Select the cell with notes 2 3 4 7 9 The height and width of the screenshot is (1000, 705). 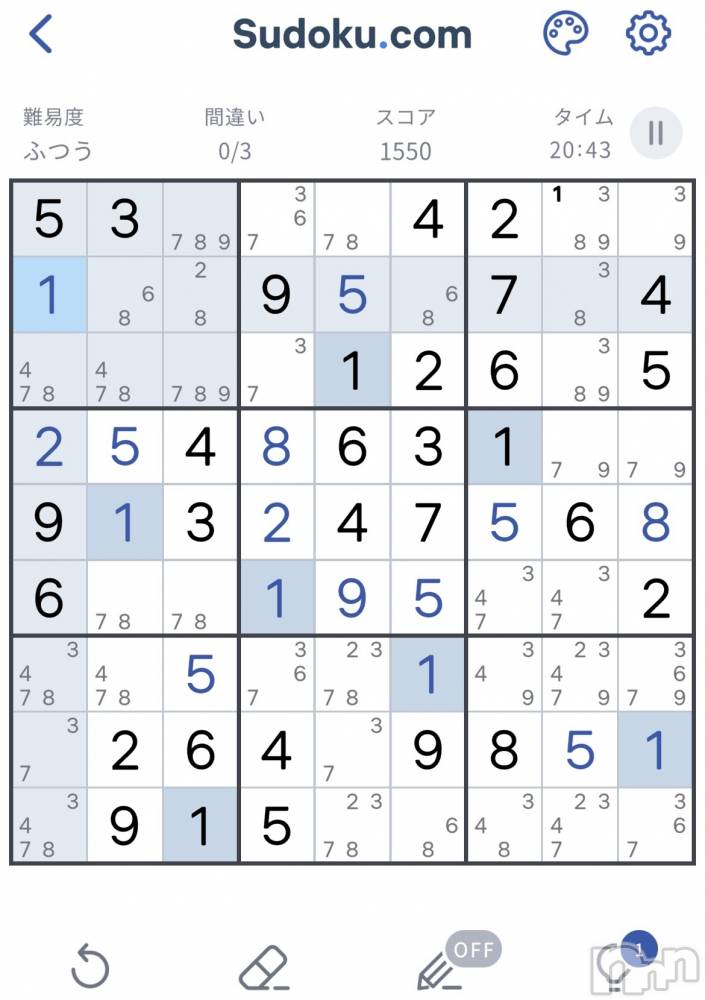(580, 674)
